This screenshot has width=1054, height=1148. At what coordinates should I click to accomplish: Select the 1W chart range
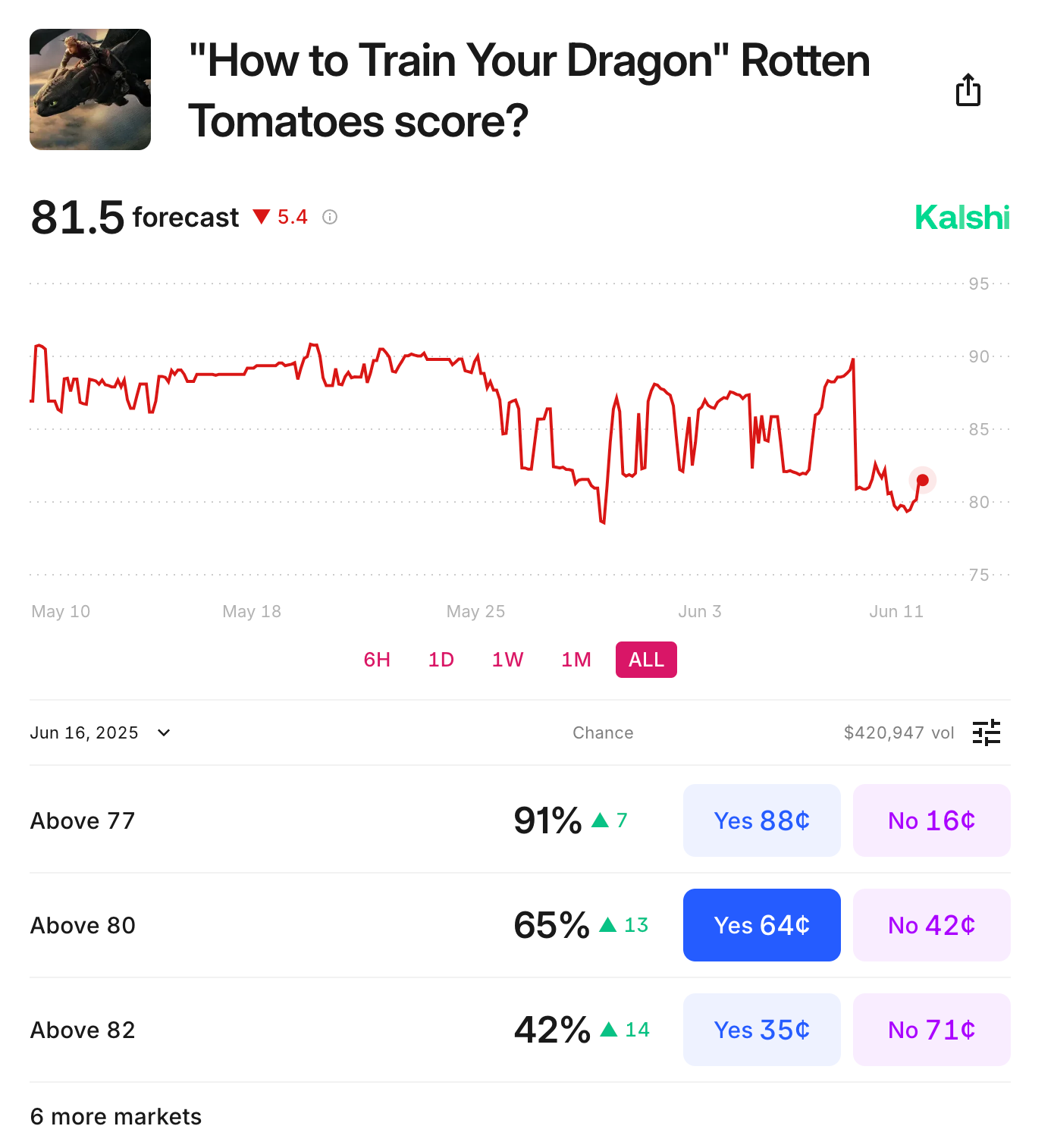[x=507, y=660]
